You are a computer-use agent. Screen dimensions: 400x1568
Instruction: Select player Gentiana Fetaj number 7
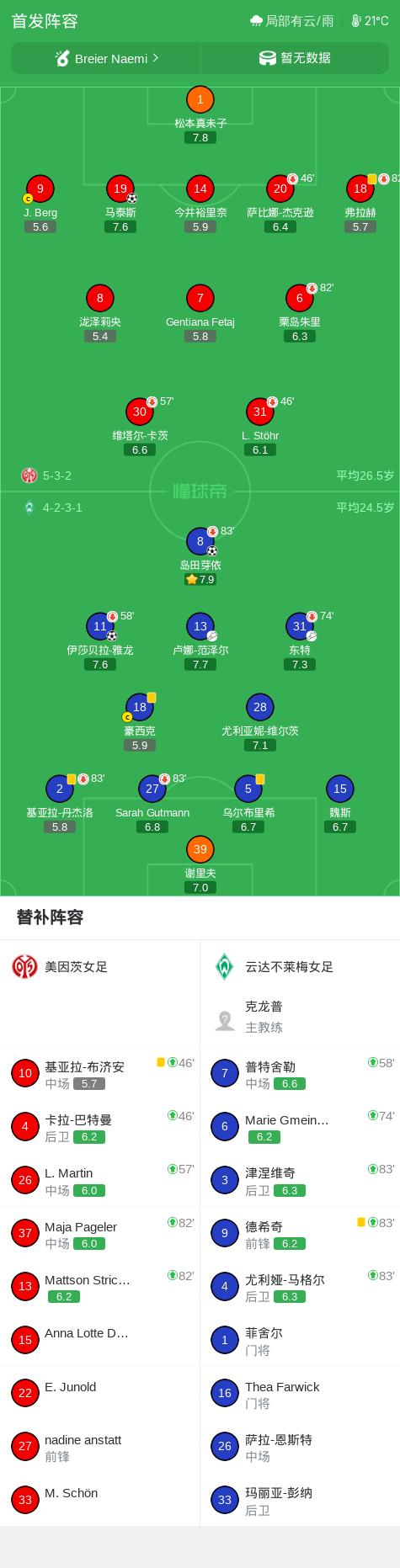tap(200, 312)
